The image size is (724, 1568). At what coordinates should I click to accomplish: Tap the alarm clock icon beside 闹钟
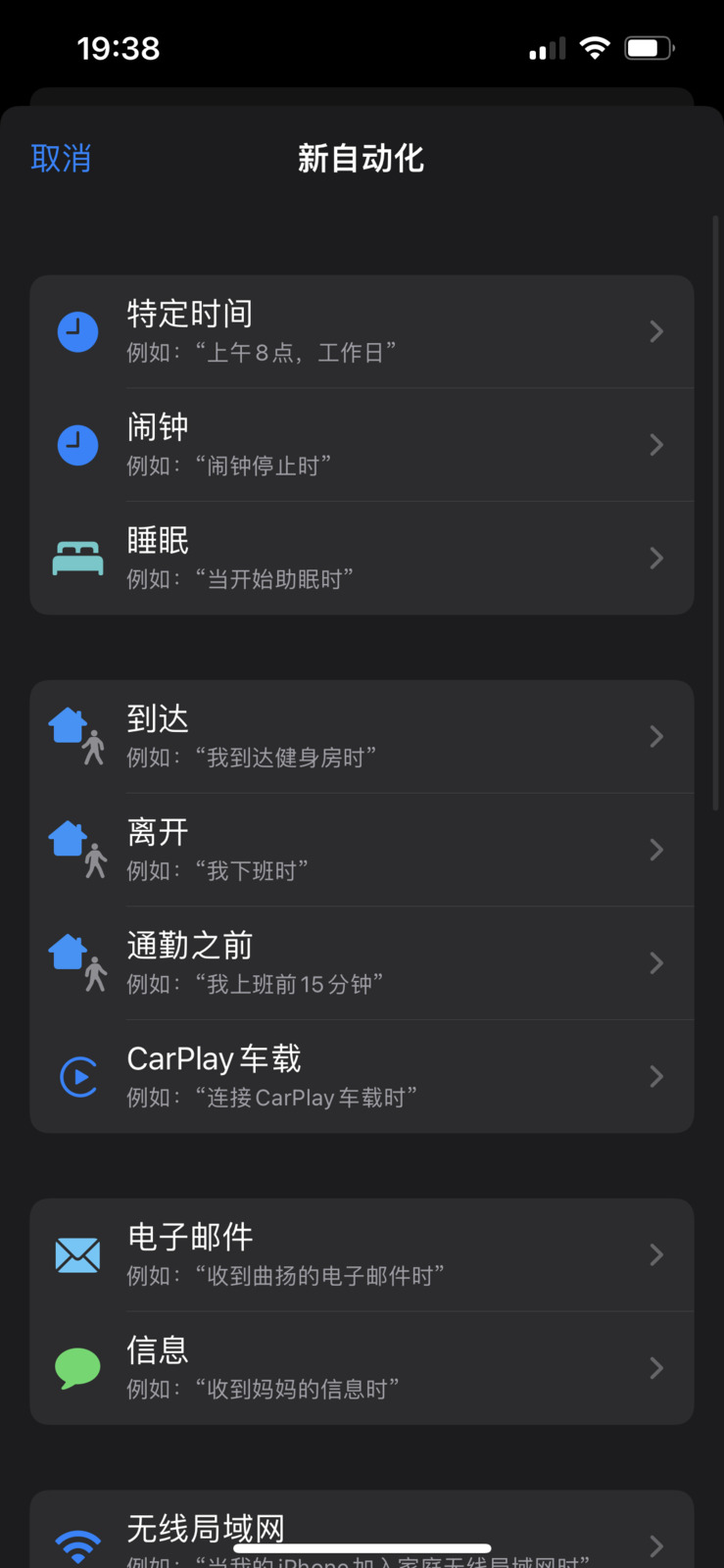click(x=77, y=444)
